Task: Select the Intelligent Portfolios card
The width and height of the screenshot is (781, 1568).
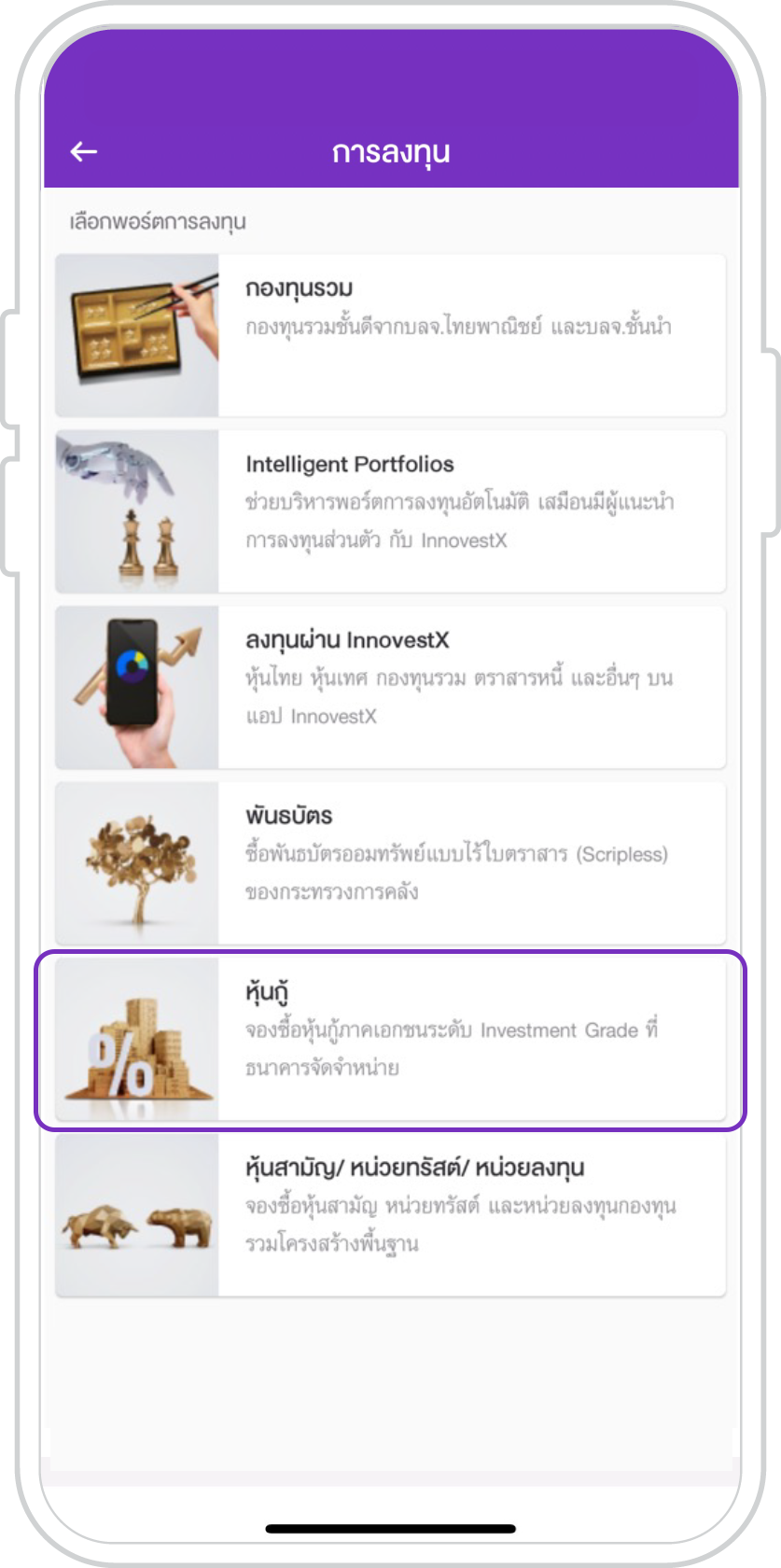Action: [x=390, y=511]
